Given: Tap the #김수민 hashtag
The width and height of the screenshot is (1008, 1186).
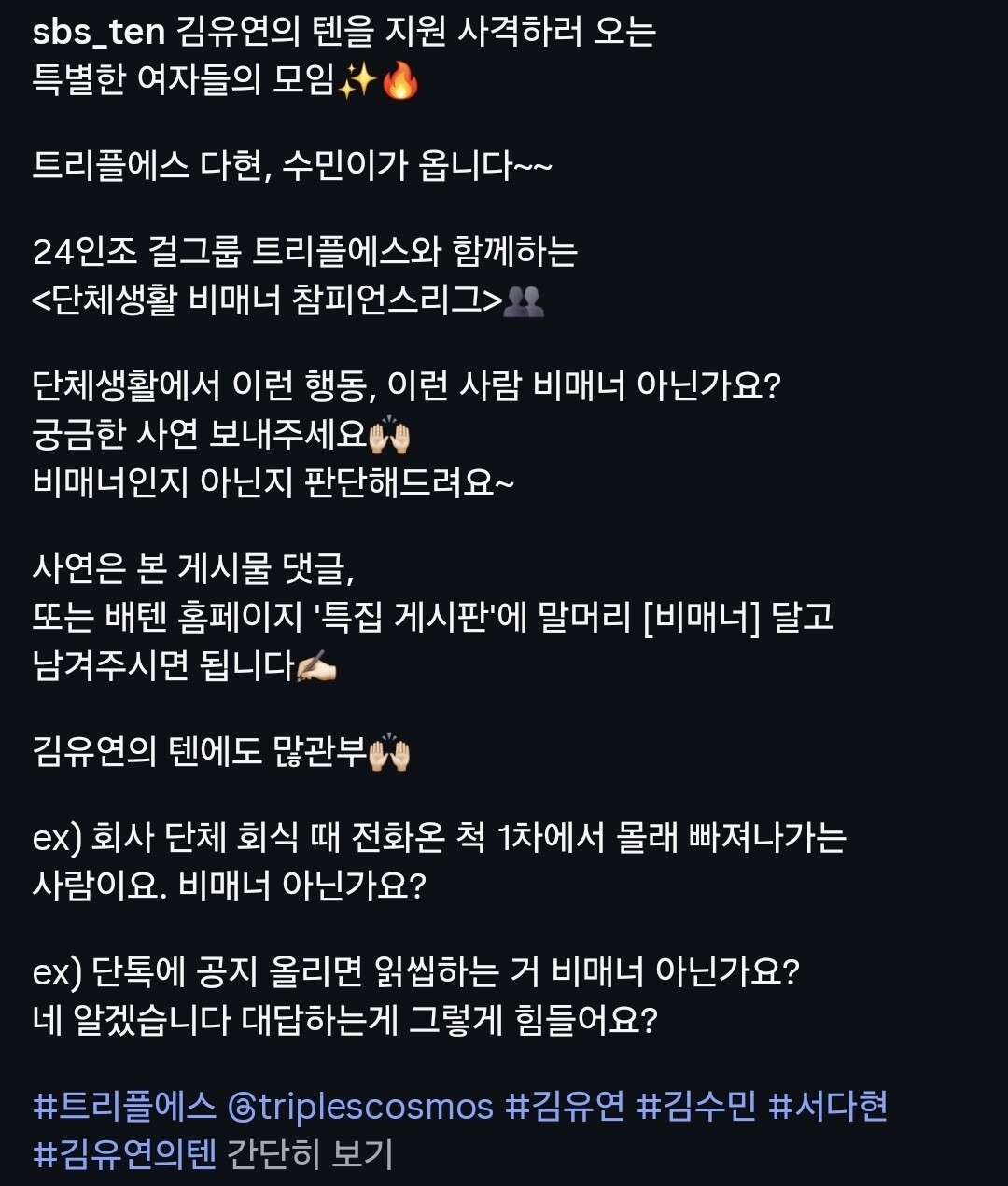Looking at the screenshot, I should pos(696,1107).
